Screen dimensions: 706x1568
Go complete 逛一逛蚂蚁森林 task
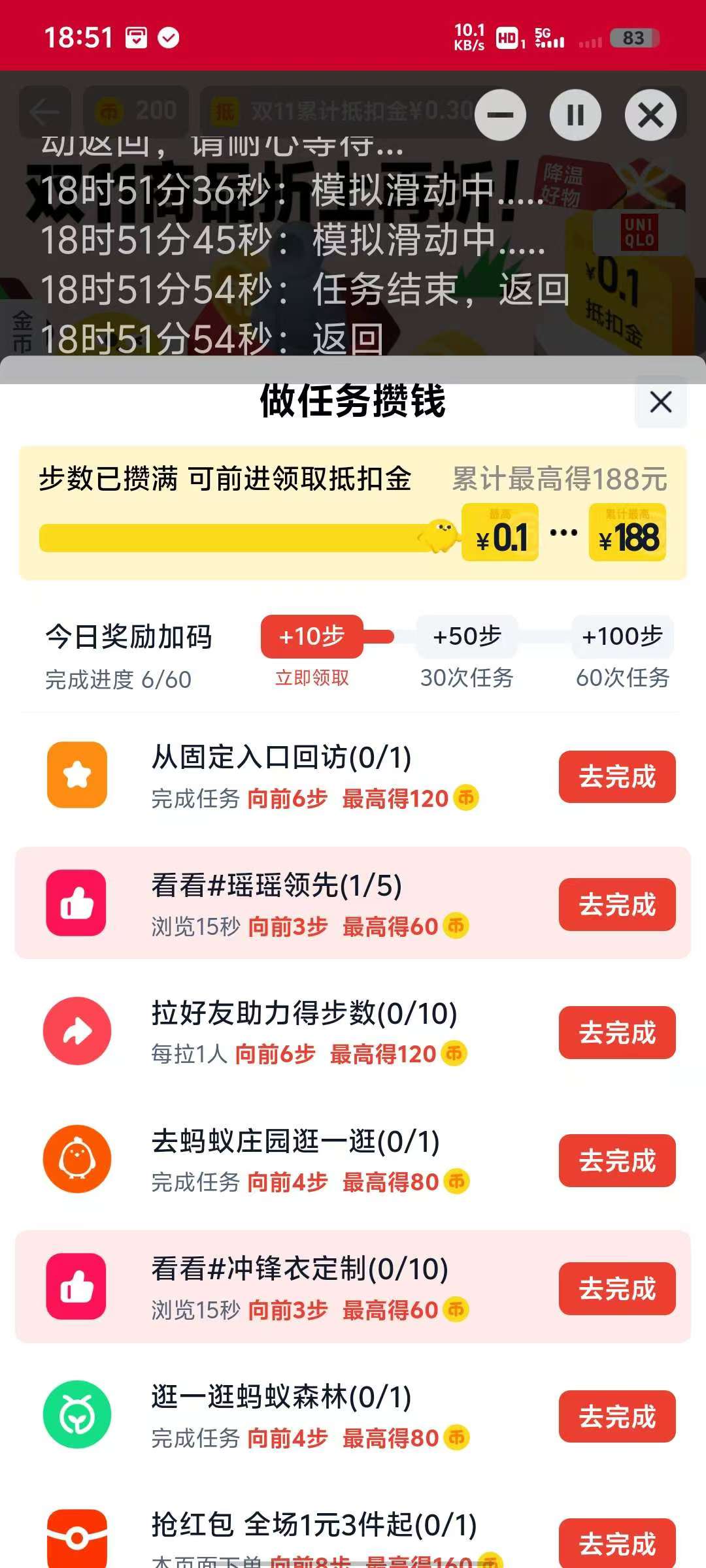point(616,1417)
